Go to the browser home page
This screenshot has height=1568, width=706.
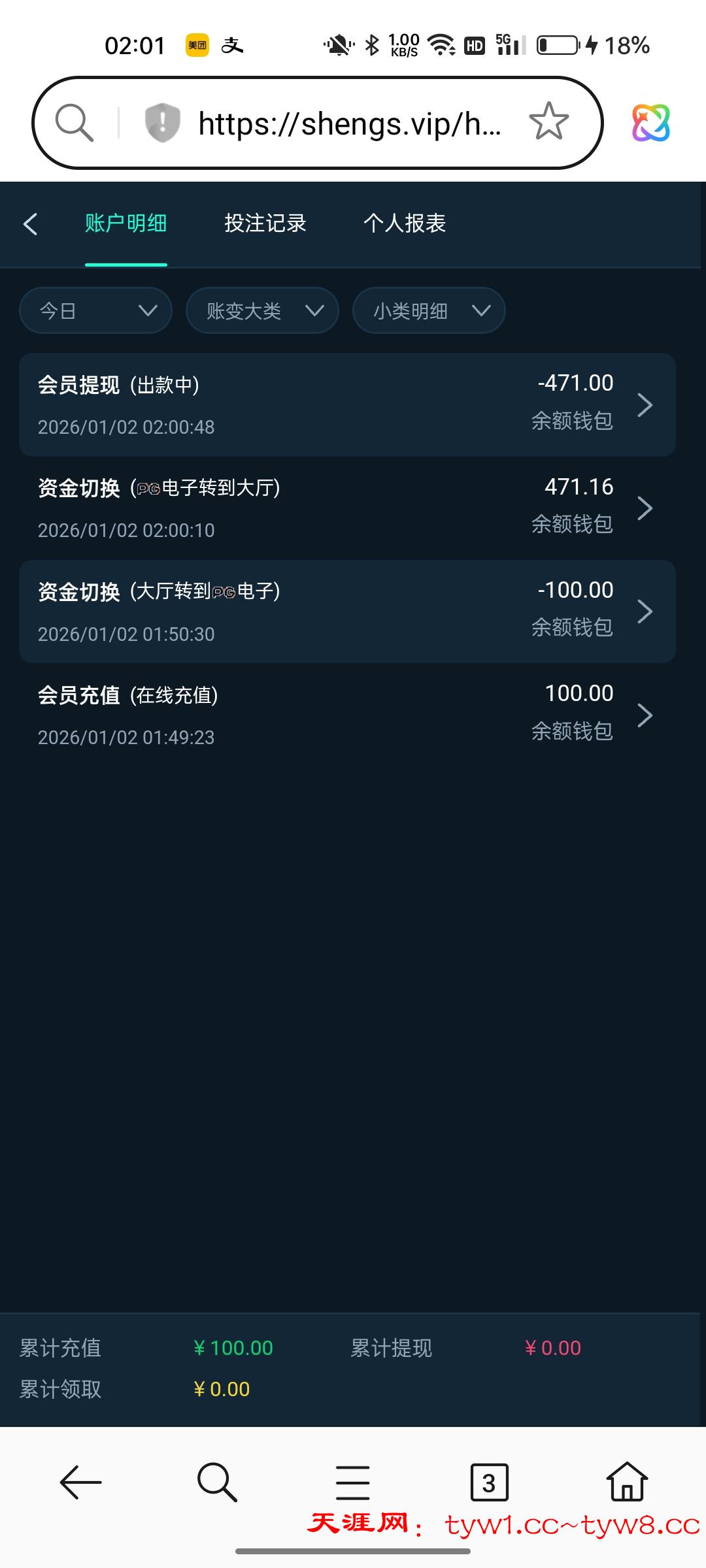(627, 1482)
